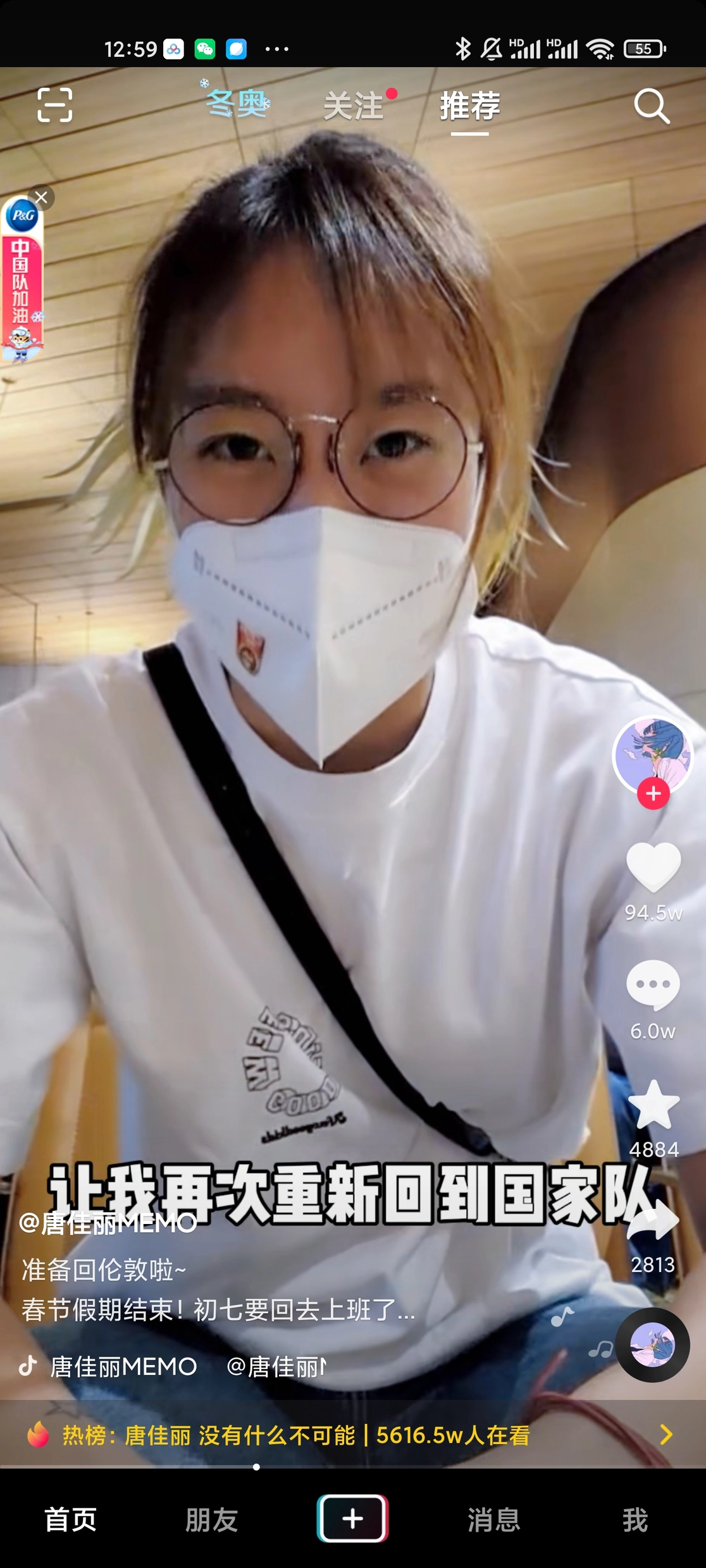Create a new video with plus button
The width and height of the screenshot is (706, 1568).
[x=352, y=1519]
